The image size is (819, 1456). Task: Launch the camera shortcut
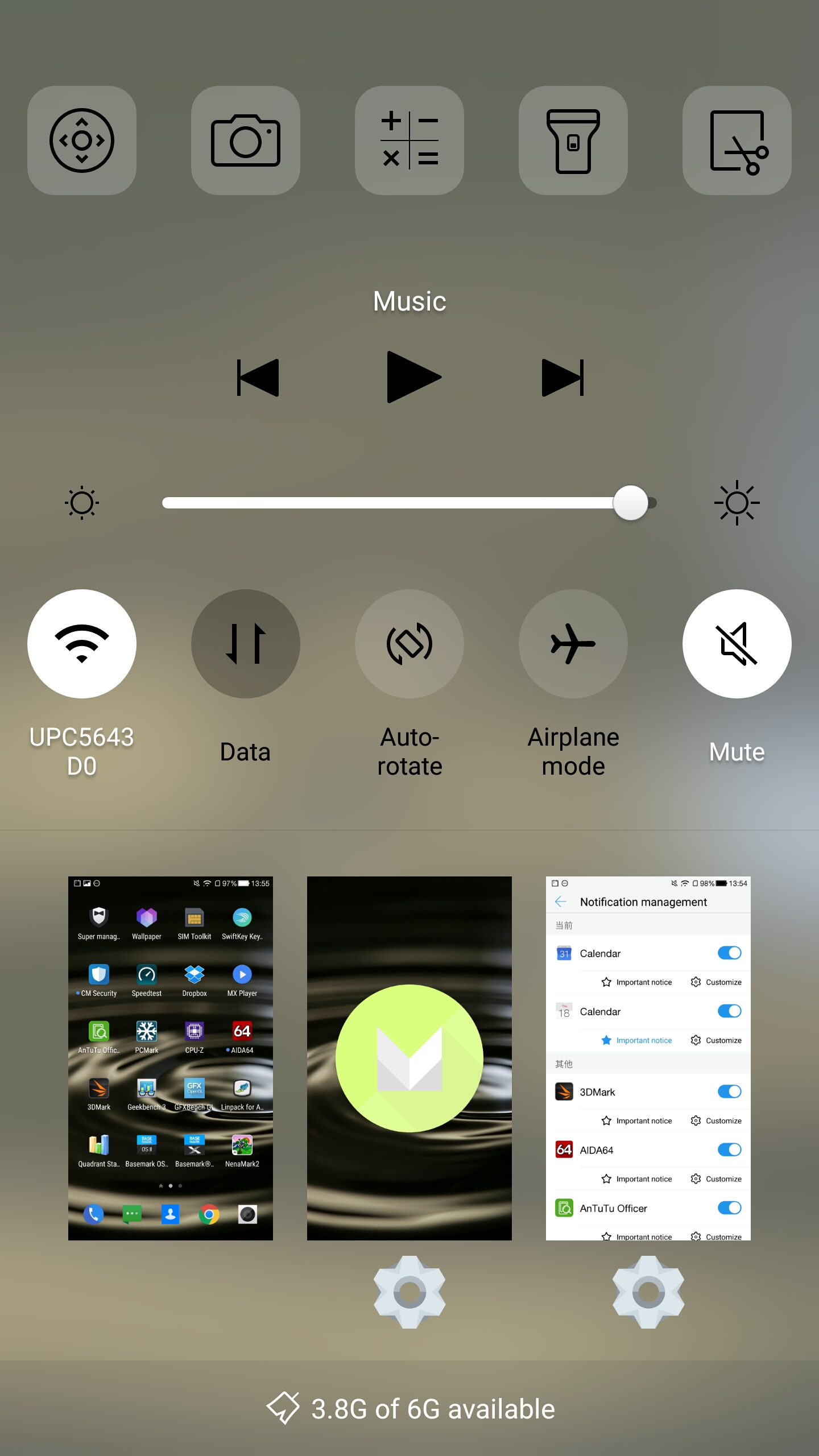(246, 140)
